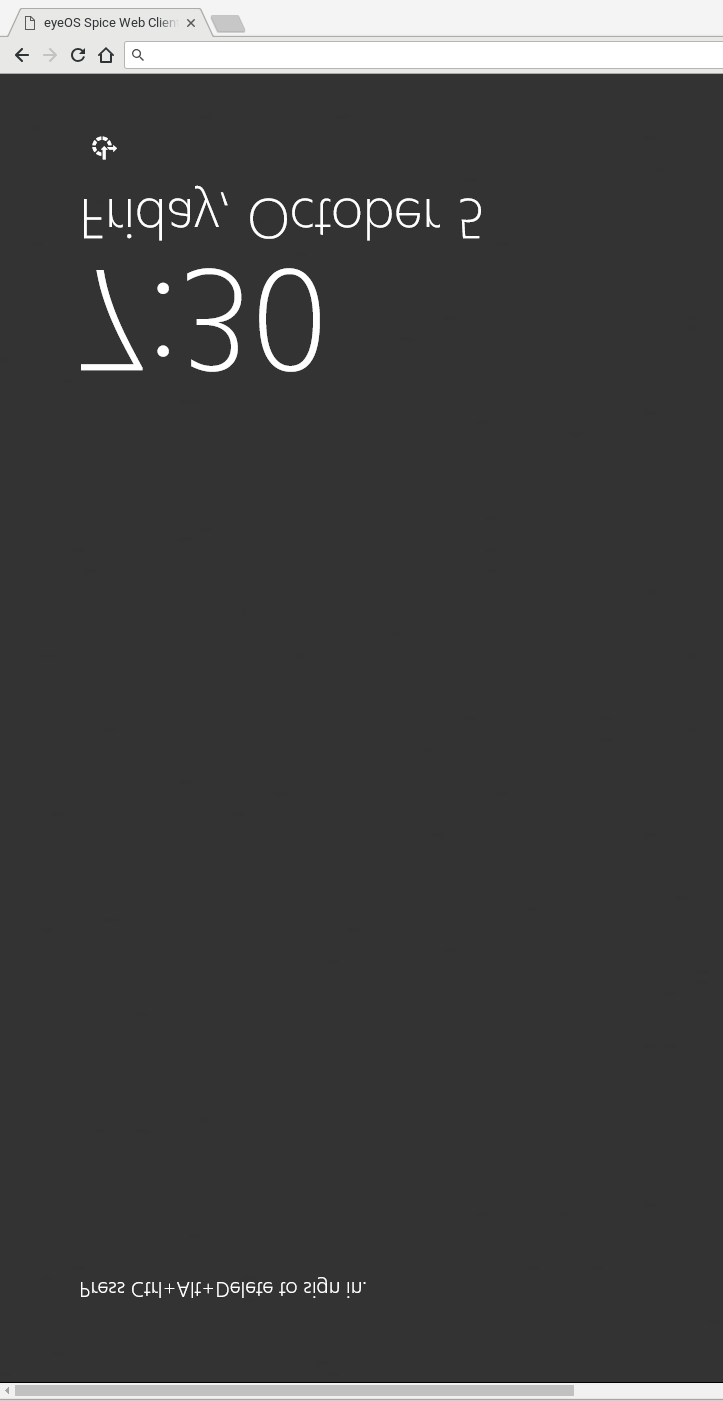
Task: Reload the current page
Action: (78, 55)
